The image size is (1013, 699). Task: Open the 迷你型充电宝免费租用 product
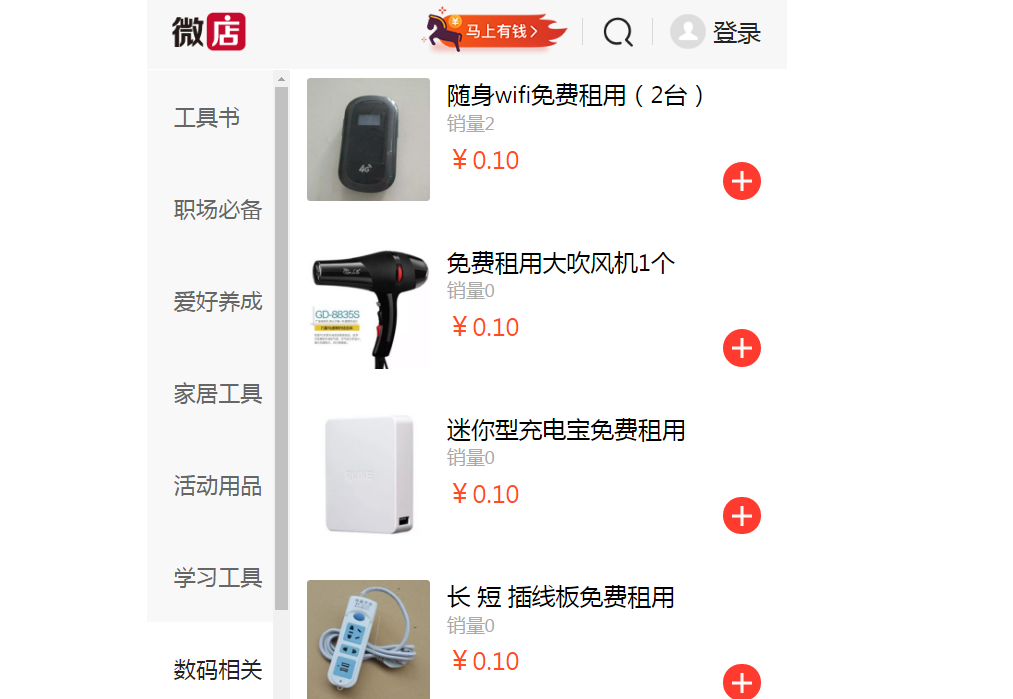(565, 431)
